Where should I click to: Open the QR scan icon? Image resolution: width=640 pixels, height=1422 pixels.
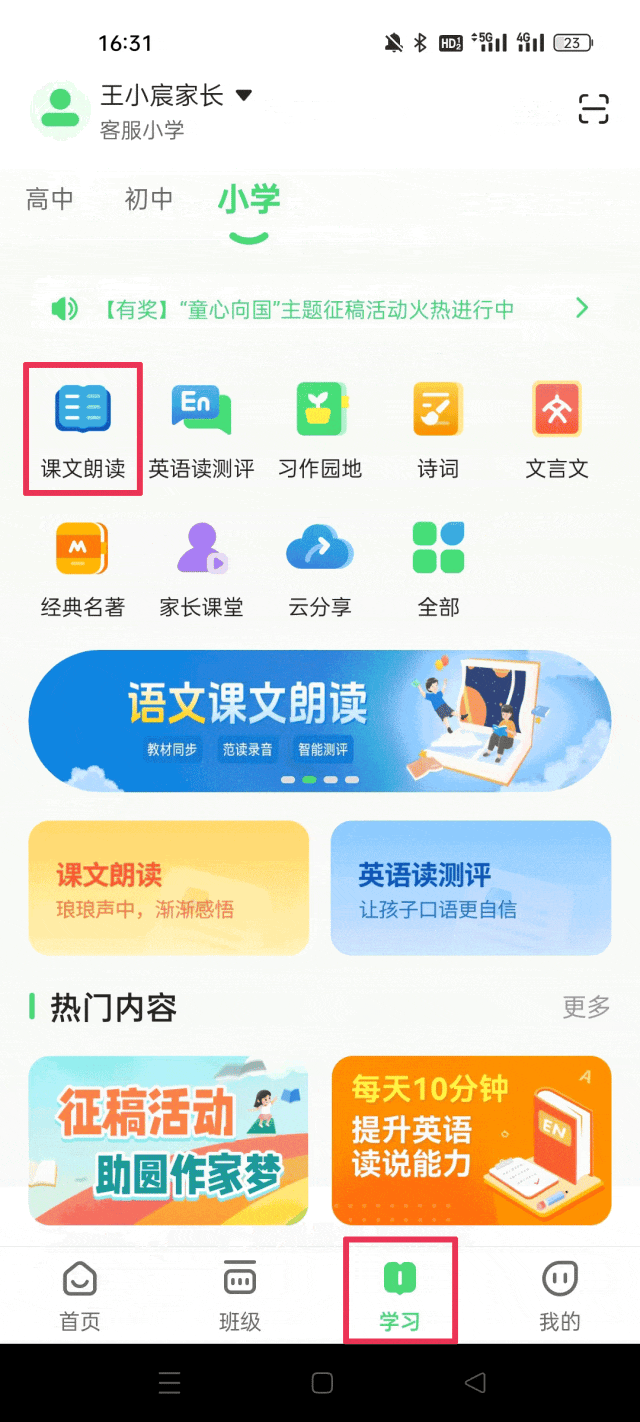pos(593,109)
